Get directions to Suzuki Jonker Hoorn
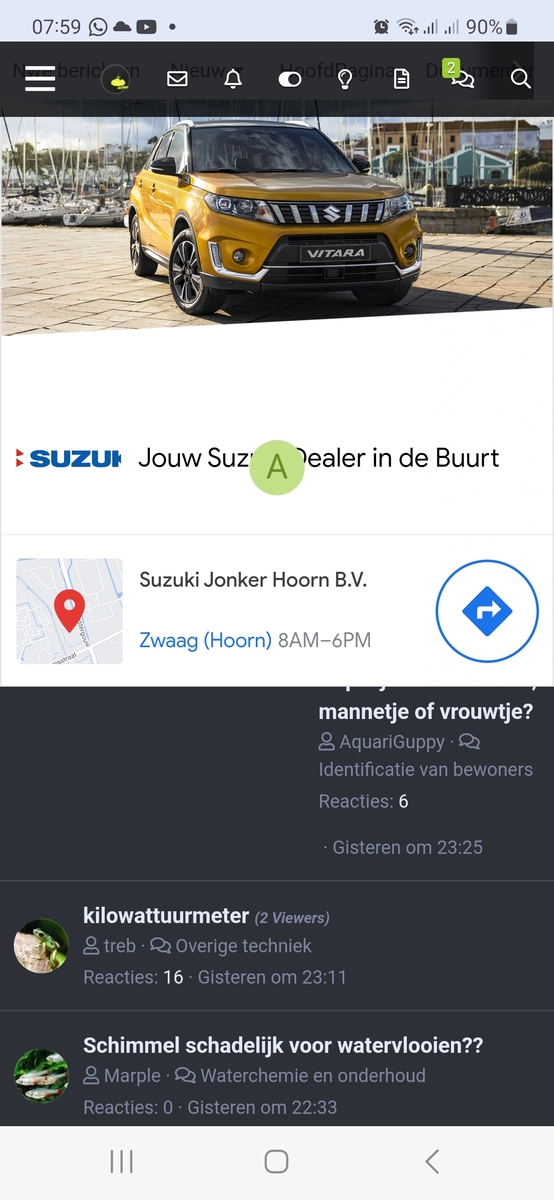This screenshot has height=1200, width=554. point(487,611)
